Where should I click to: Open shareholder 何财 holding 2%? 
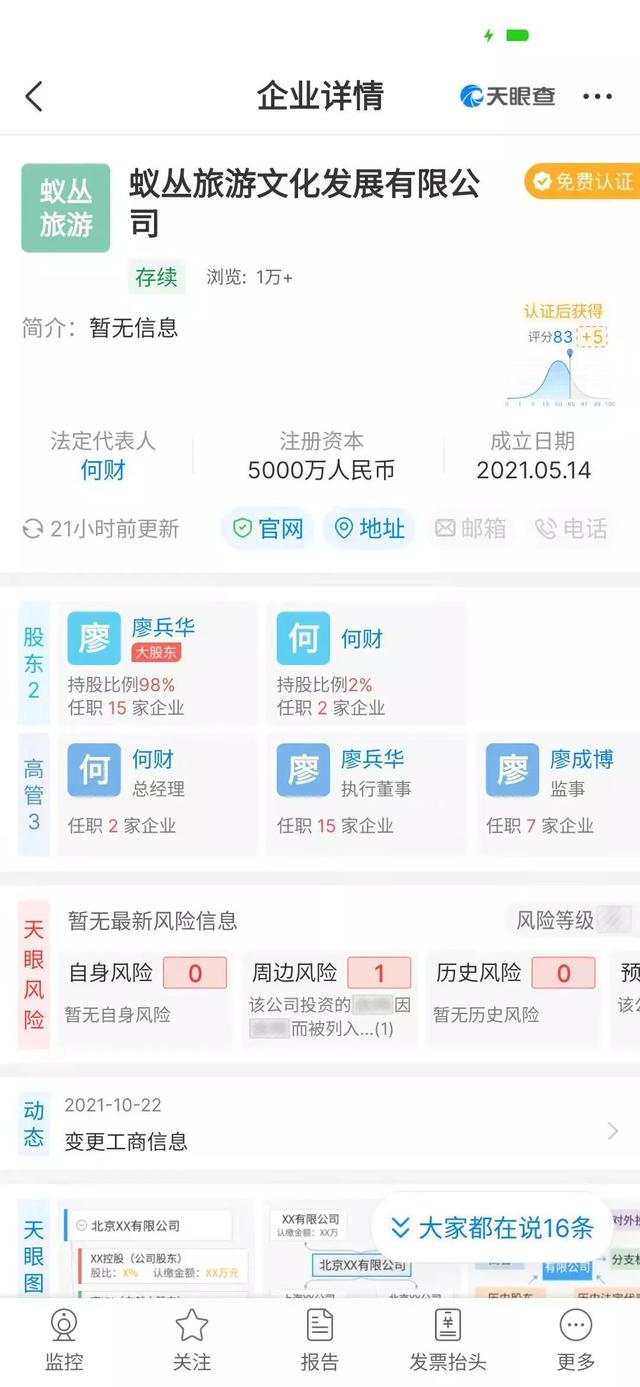pos(365,665)
